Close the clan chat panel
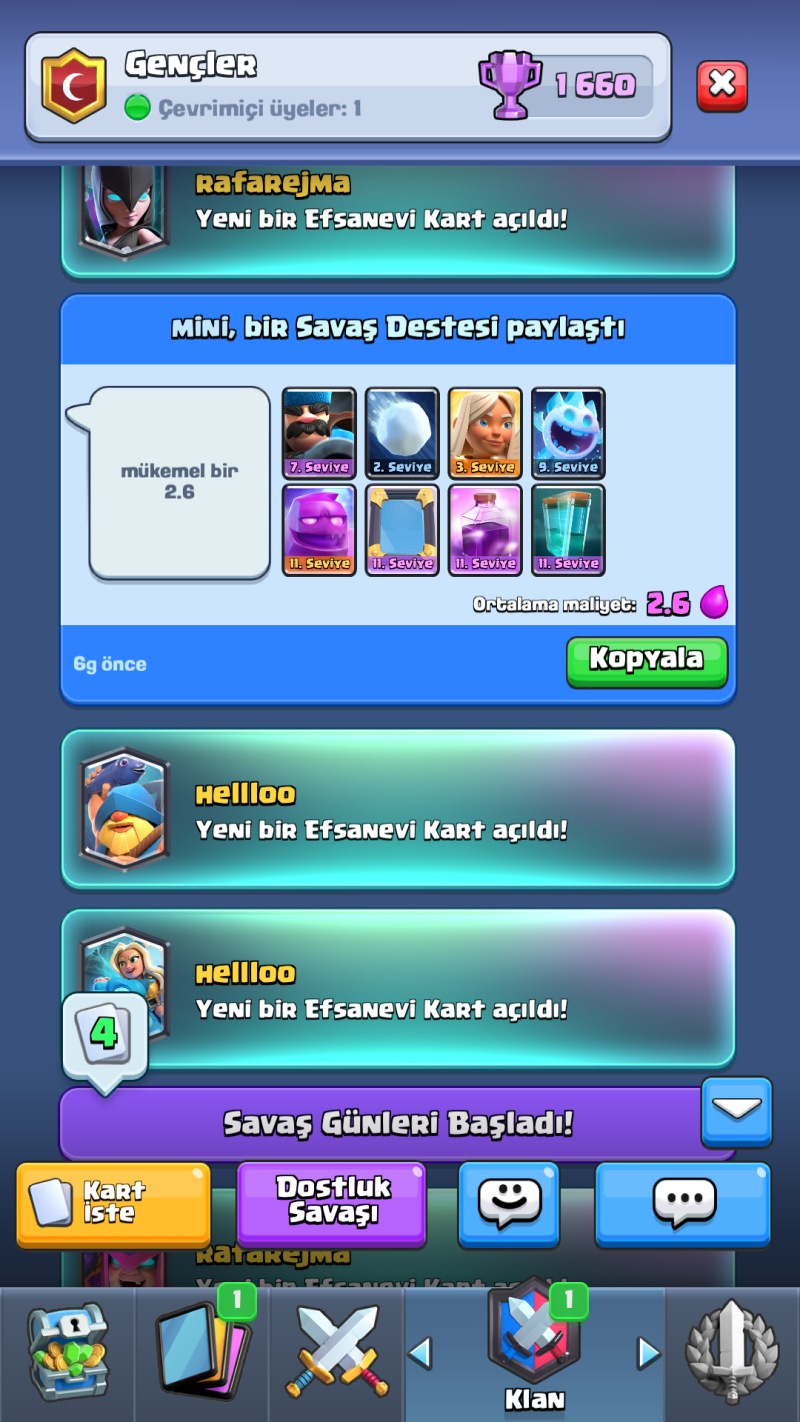This screenshot has width=800, height=1422. pyautogui.click(x=721, y=86)
